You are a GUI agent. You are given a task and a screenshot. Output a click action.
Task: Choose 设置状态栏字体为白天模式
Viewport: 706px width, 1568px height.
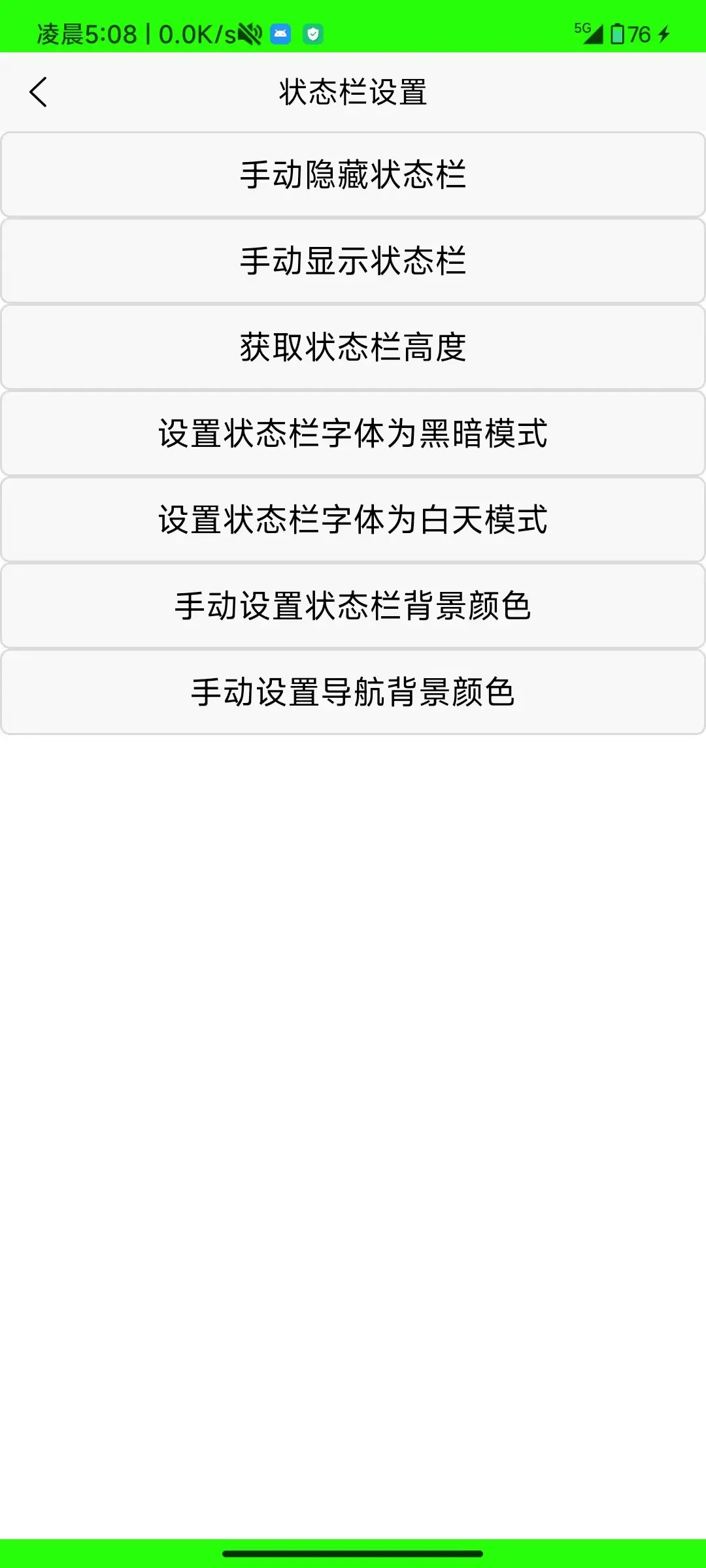pos(353,519)
